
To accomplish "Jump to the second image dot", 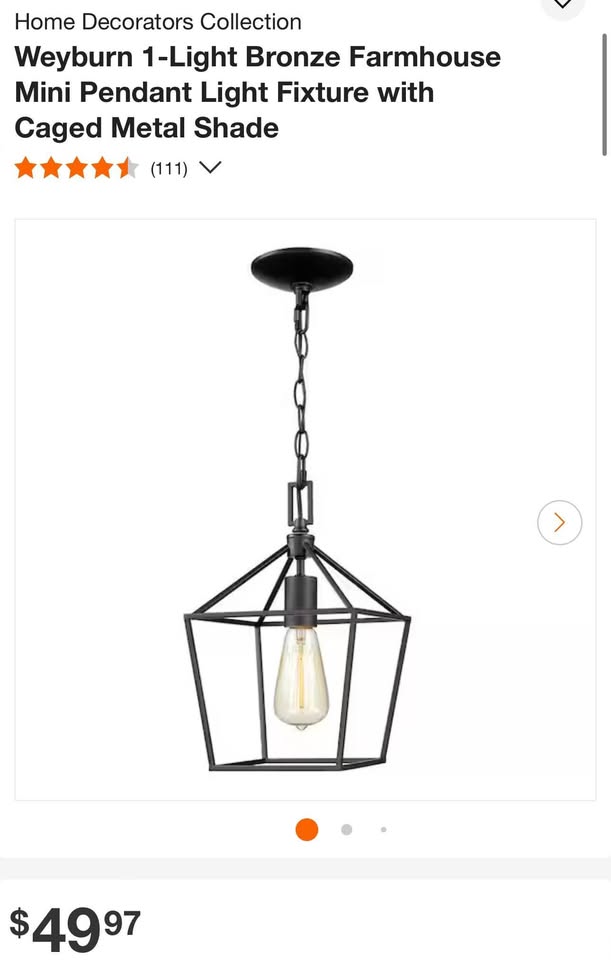I will [346, 829].
